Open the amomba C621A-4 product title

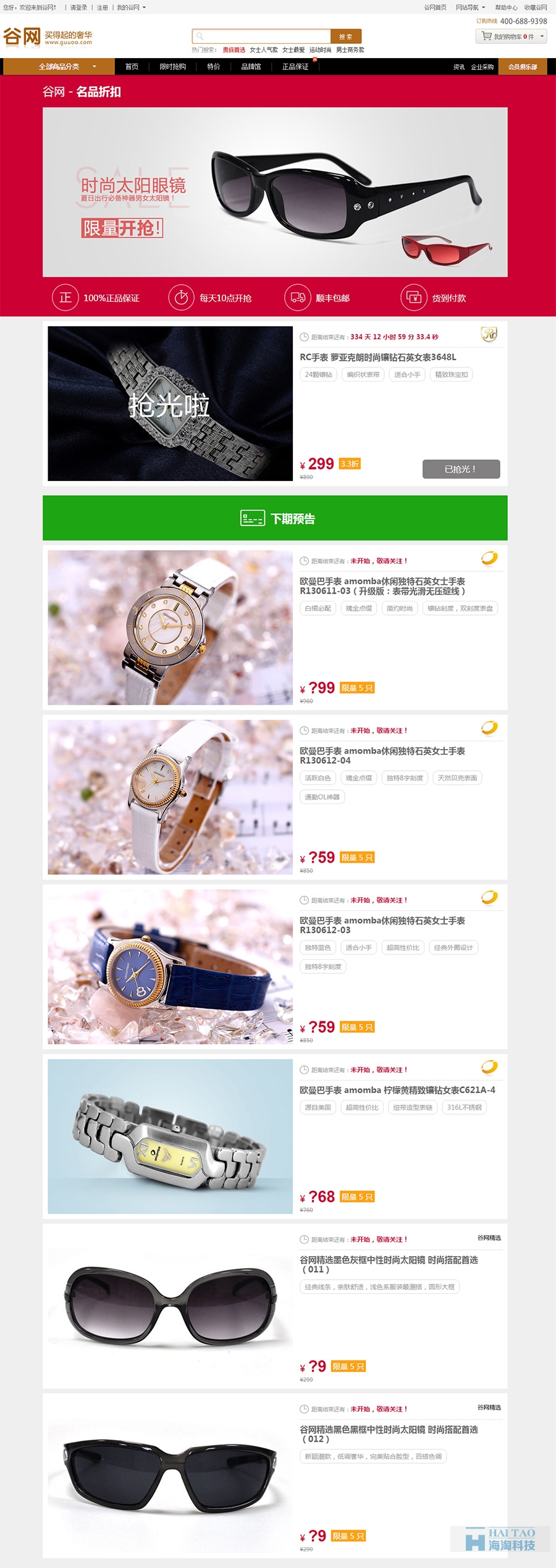pyautogui.click(x=397, y=1090)
